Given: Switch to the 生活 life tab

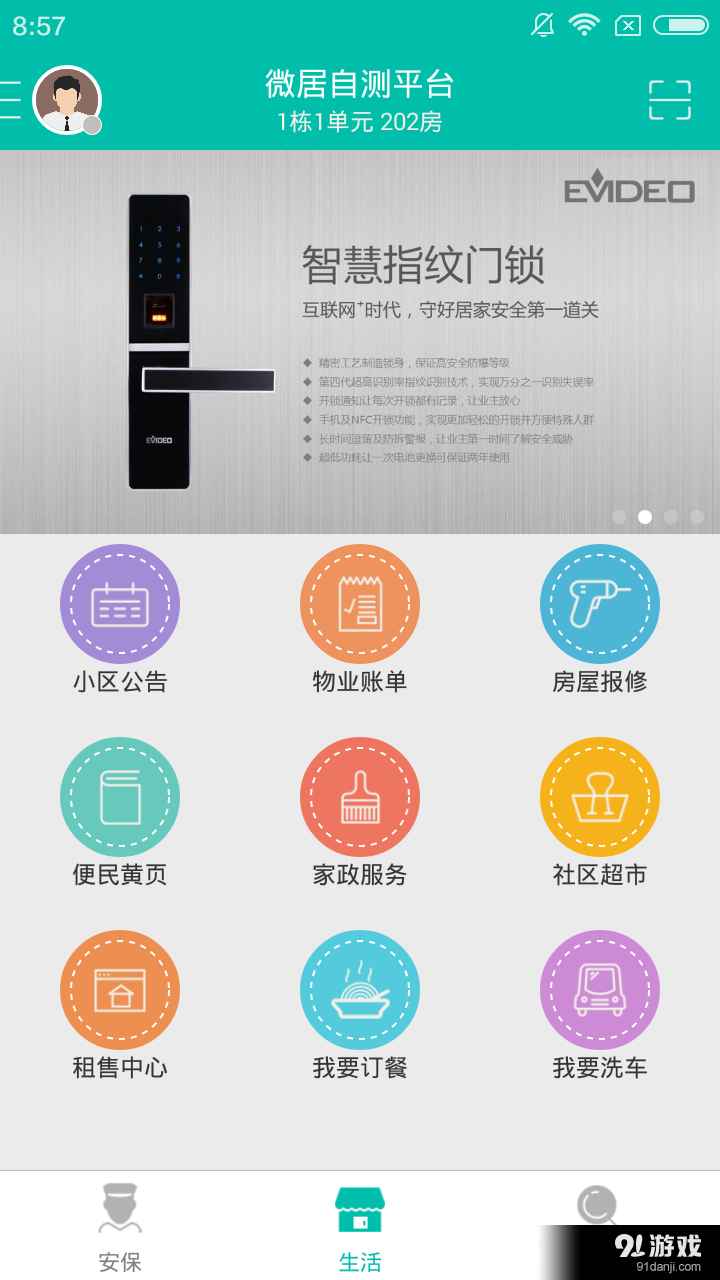Looking at the screenshot, I should (360, 1227).
